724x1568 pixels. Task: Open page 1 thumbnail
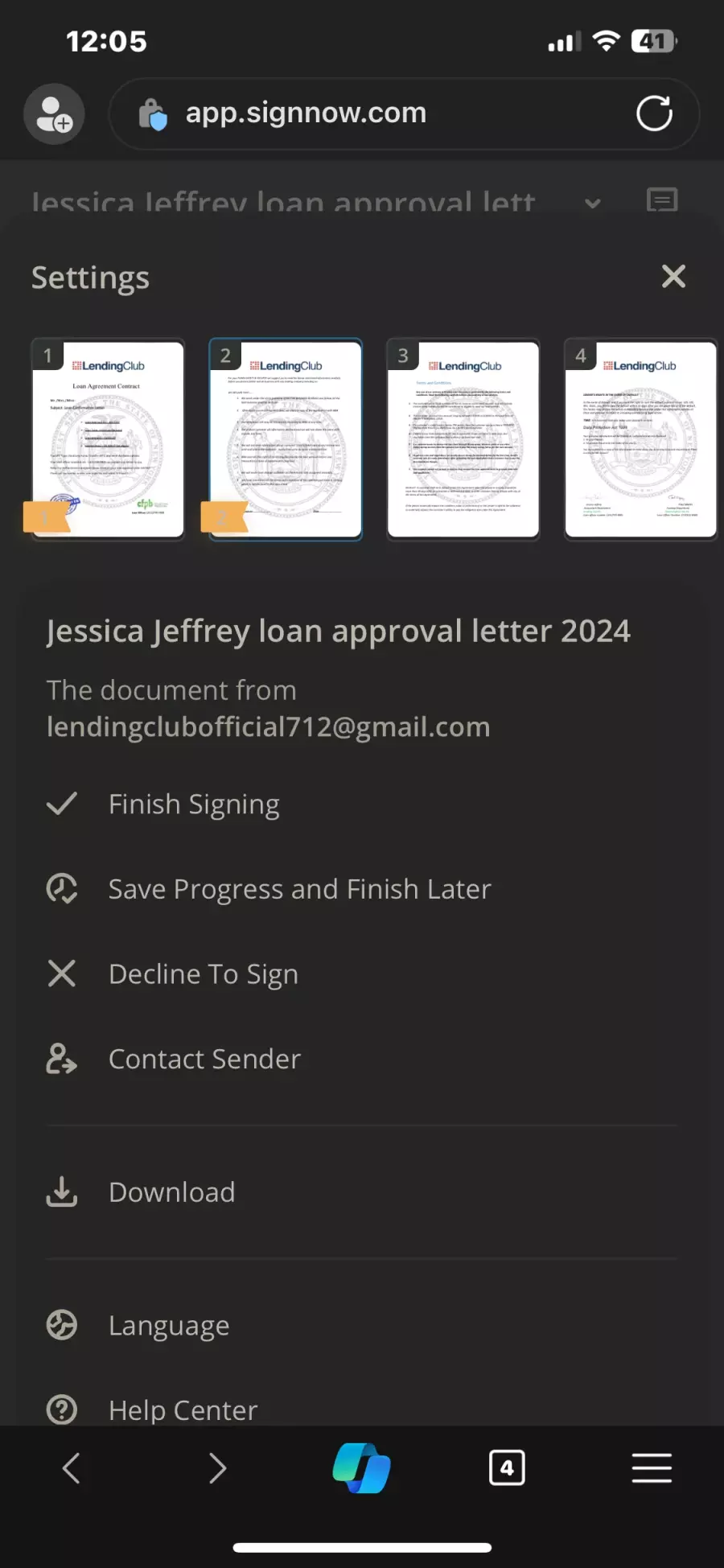click(109, 439)
